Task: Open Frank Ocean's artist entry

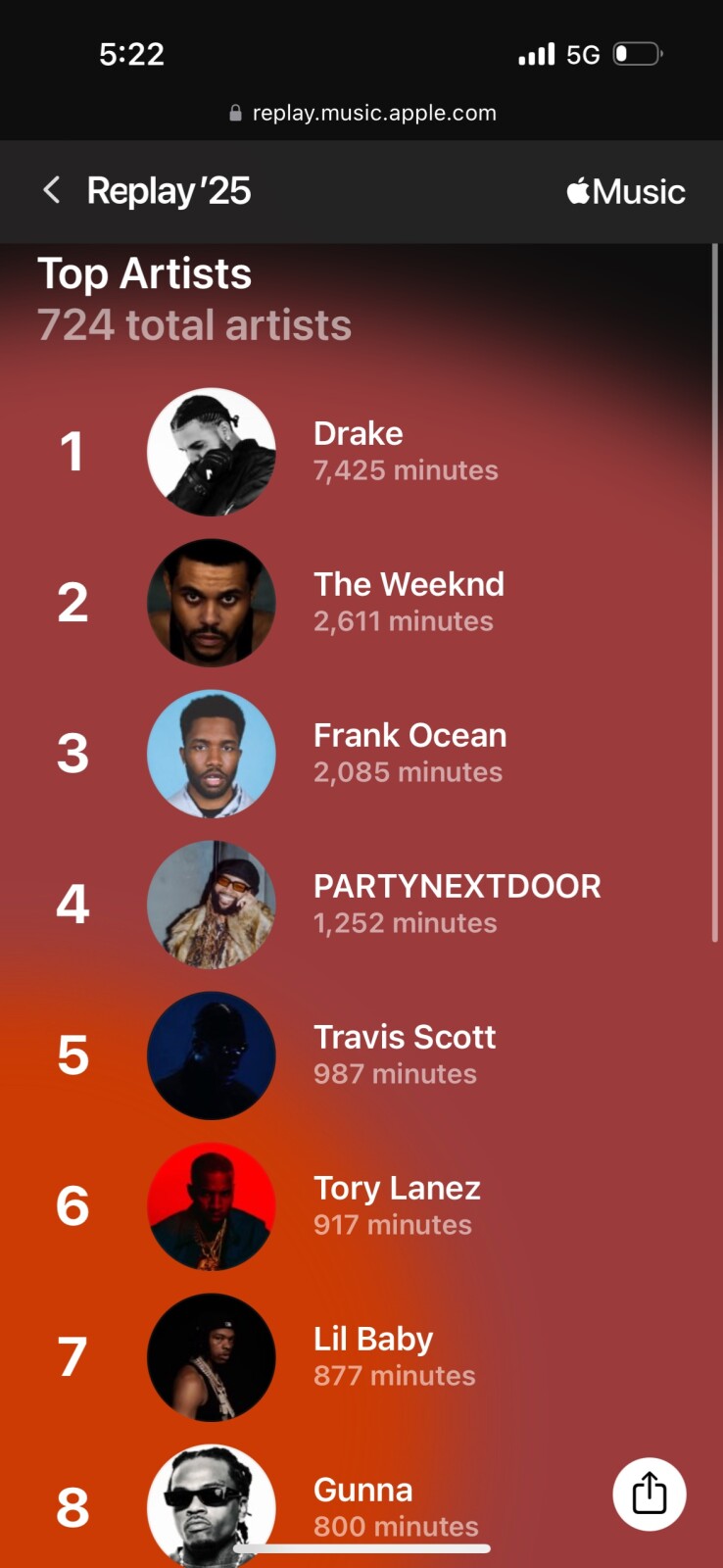Action: 410,753
